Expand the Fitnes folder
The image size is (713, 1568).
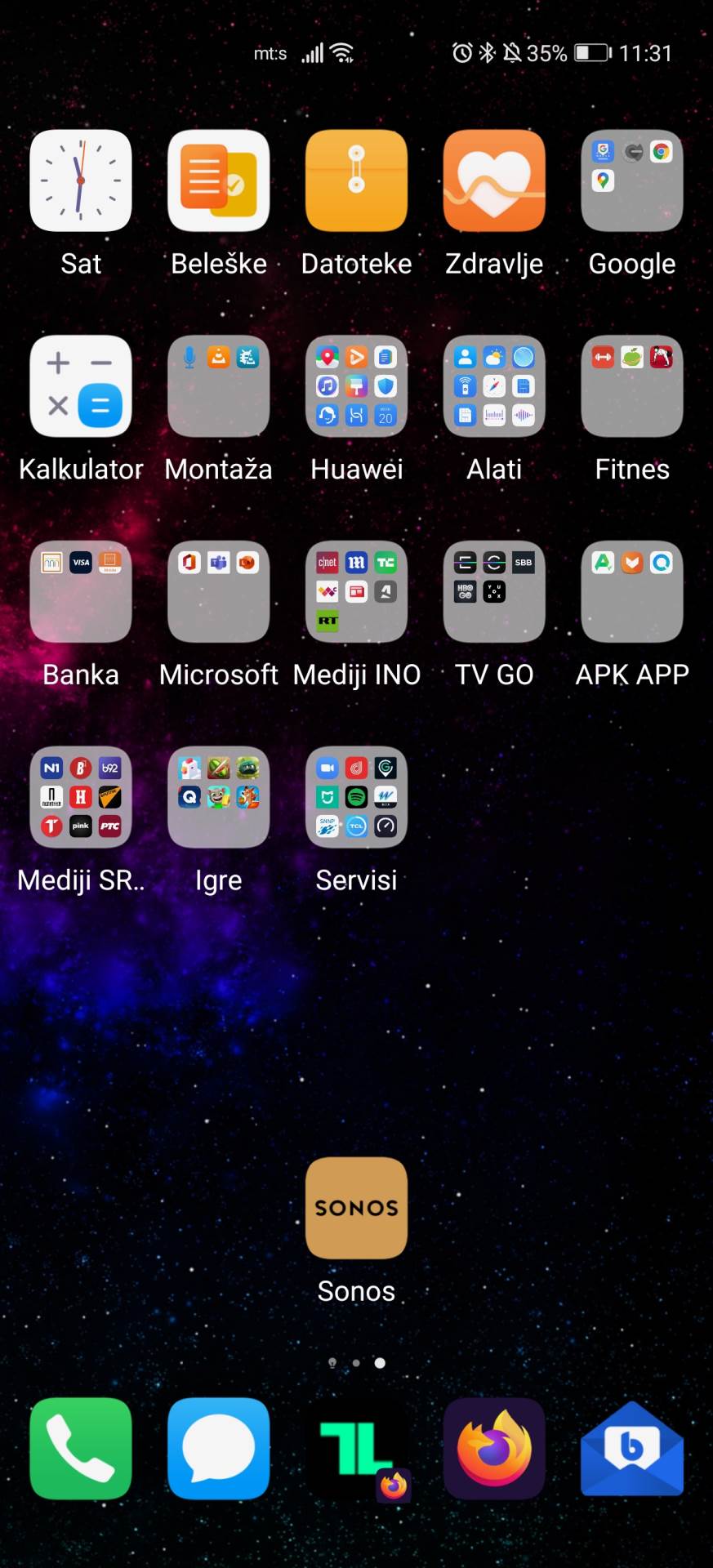click(x=631, y=386)
